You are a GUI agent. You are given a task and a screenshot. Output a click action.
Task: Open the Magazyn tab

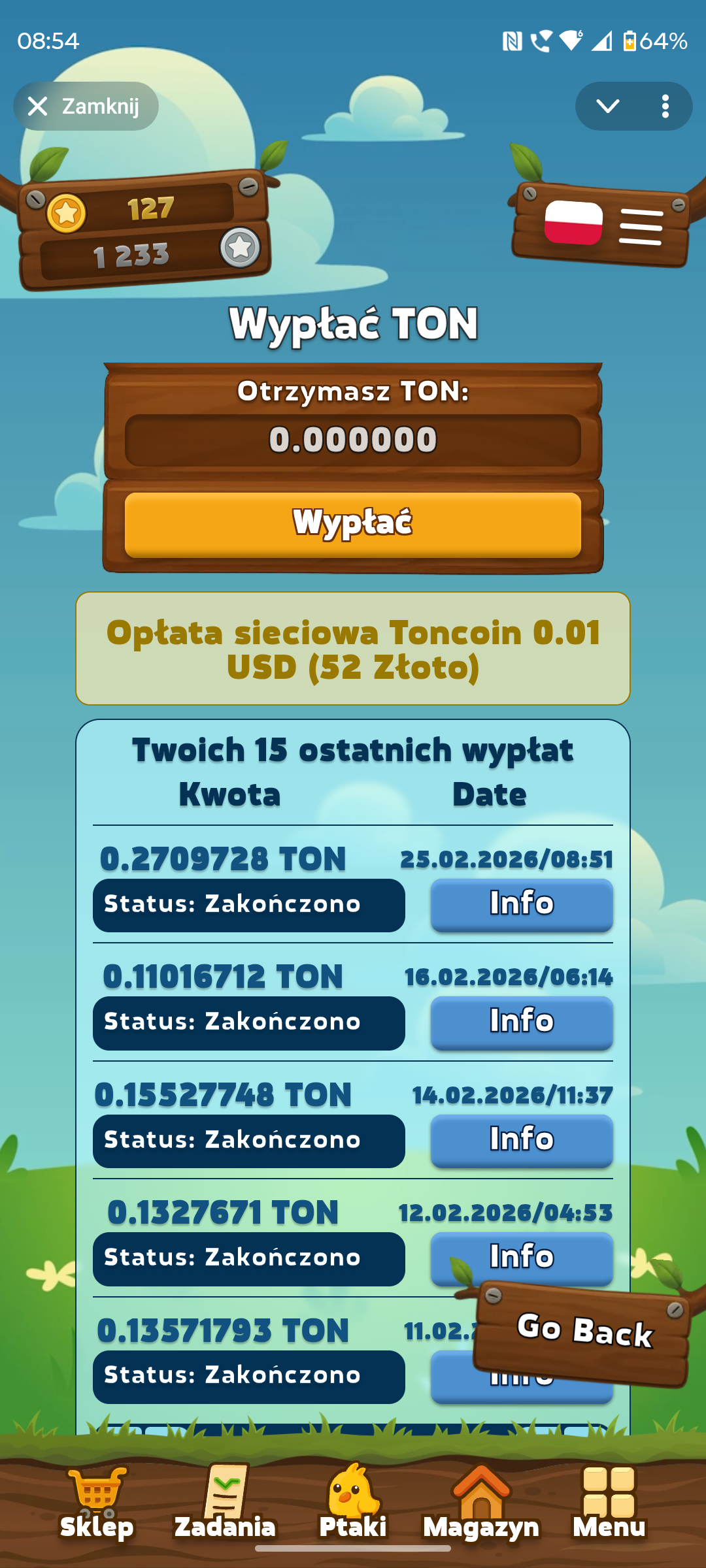(x=480, y=1503)
